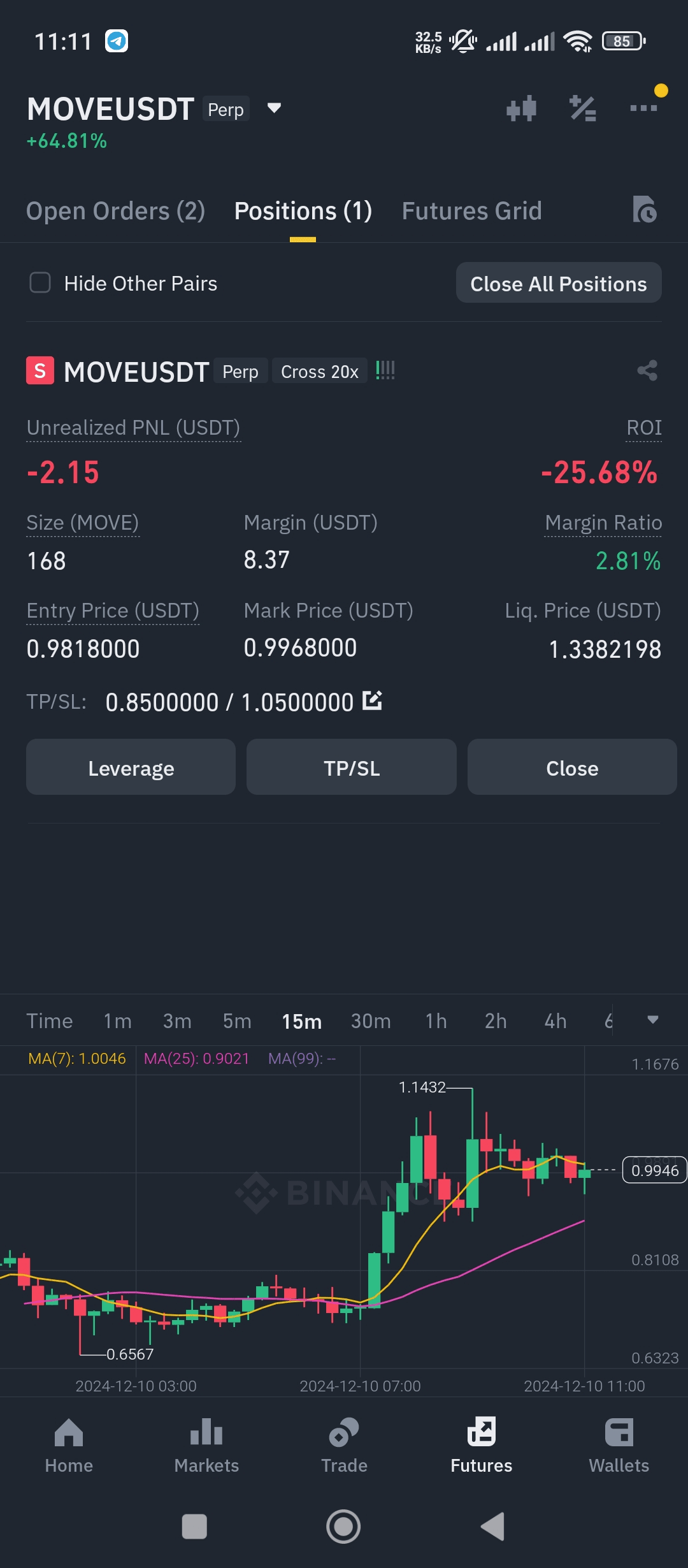Adjust Leverage for the position
This screenshot has width=688, height=1568.
coord(131,767)
